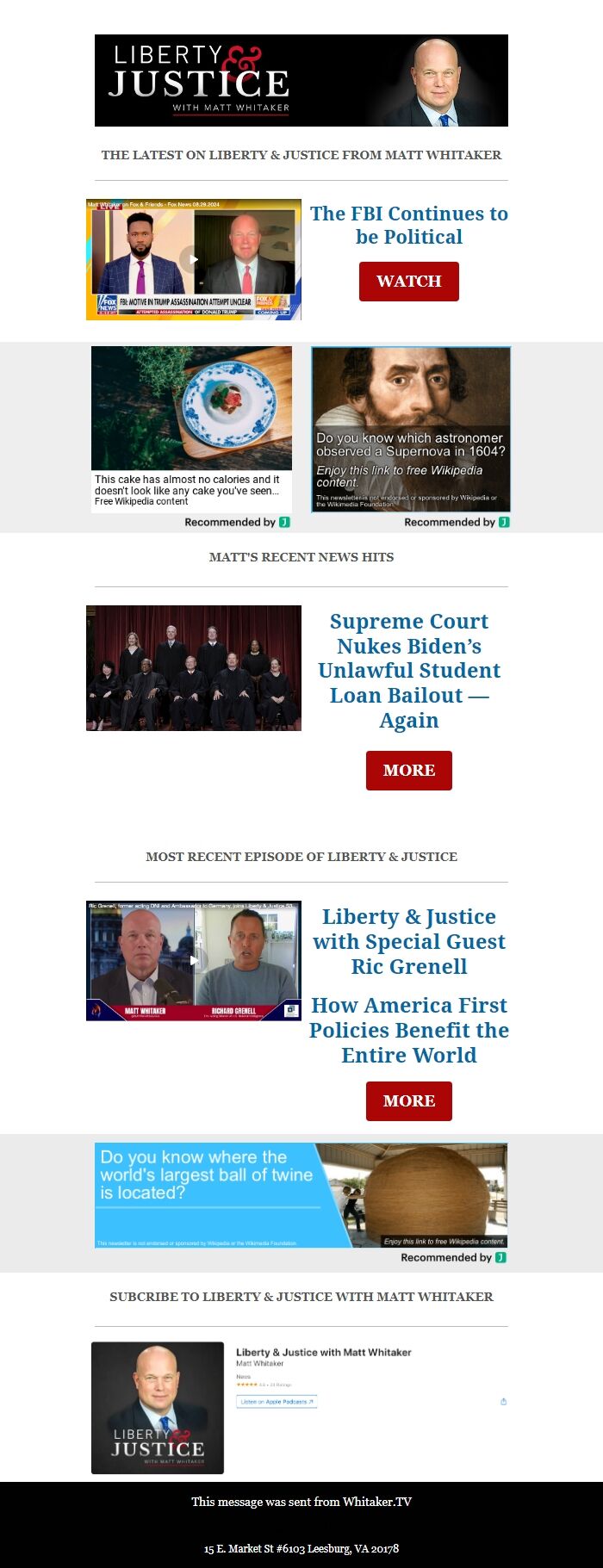Open How America First Policies Benefit link
The height and width of the screenshot is (1568, 603).
(x=408, y=1030)
